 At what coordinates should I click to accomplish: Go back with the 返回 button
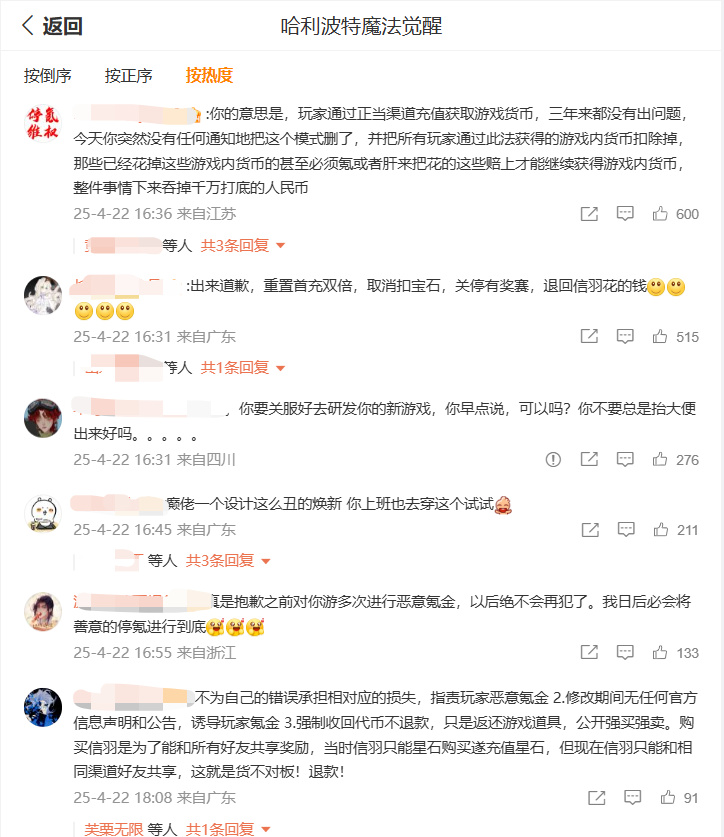pos(52,27)
